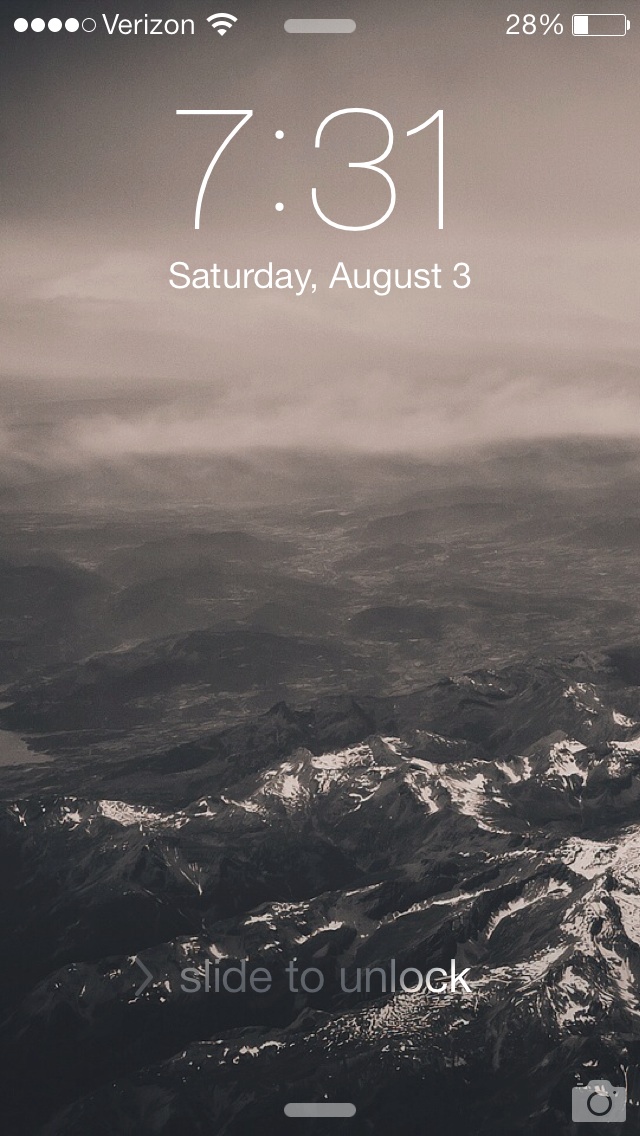This screenshot has height=1136, width=640.
Task: Tap the Notification Center grabber at the top
Action: (x=320, y=26)
